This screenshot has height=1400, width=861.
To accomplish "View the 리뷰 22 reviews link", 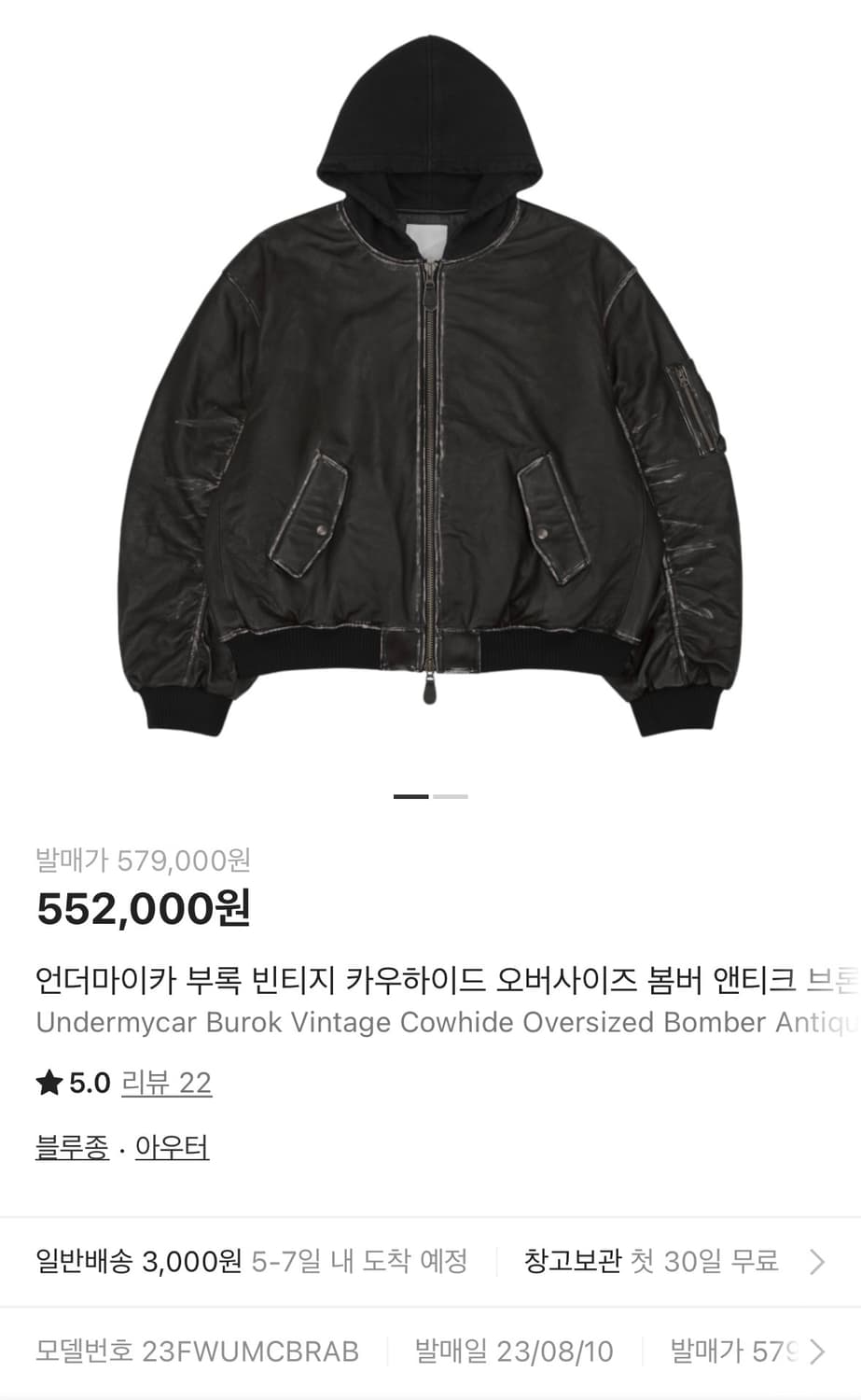I will click(167, 1083).
